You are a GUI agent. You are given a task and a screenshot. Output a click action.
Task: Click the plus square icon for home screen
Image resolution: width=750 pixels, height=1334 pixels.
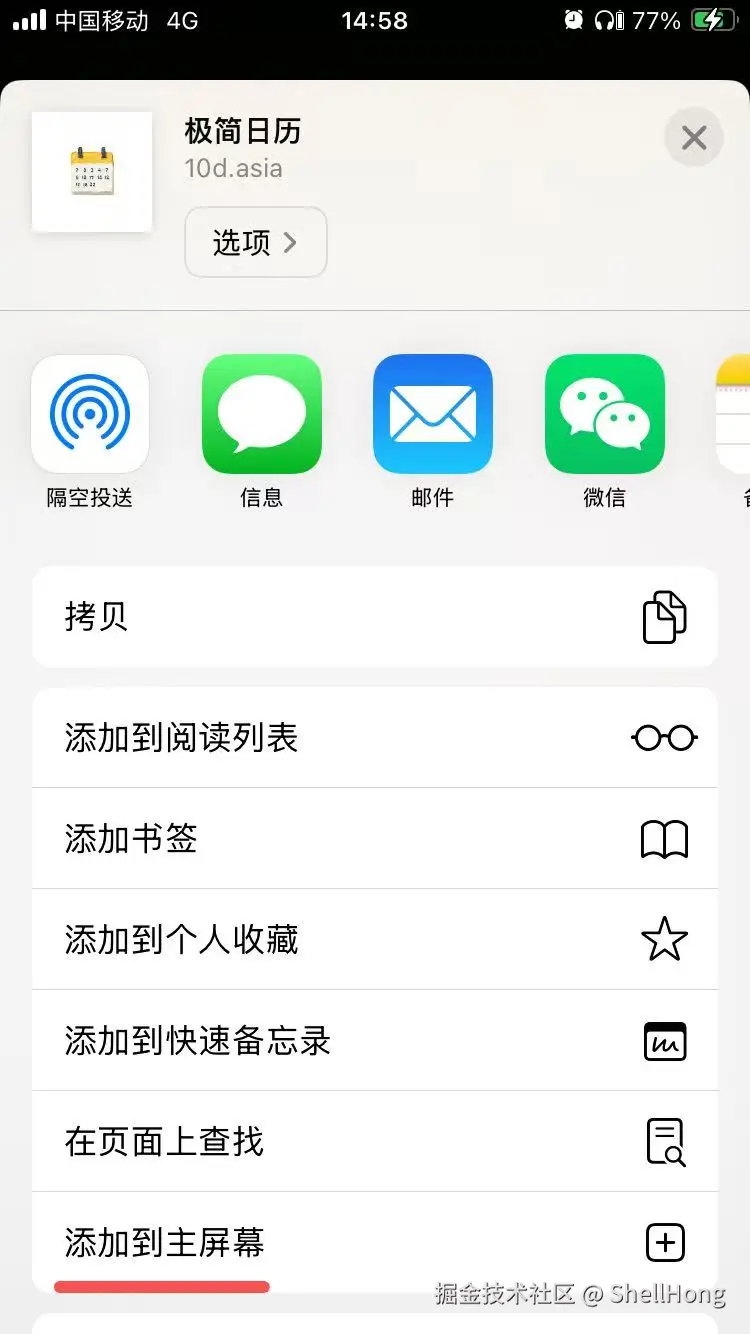(665, 1242)
